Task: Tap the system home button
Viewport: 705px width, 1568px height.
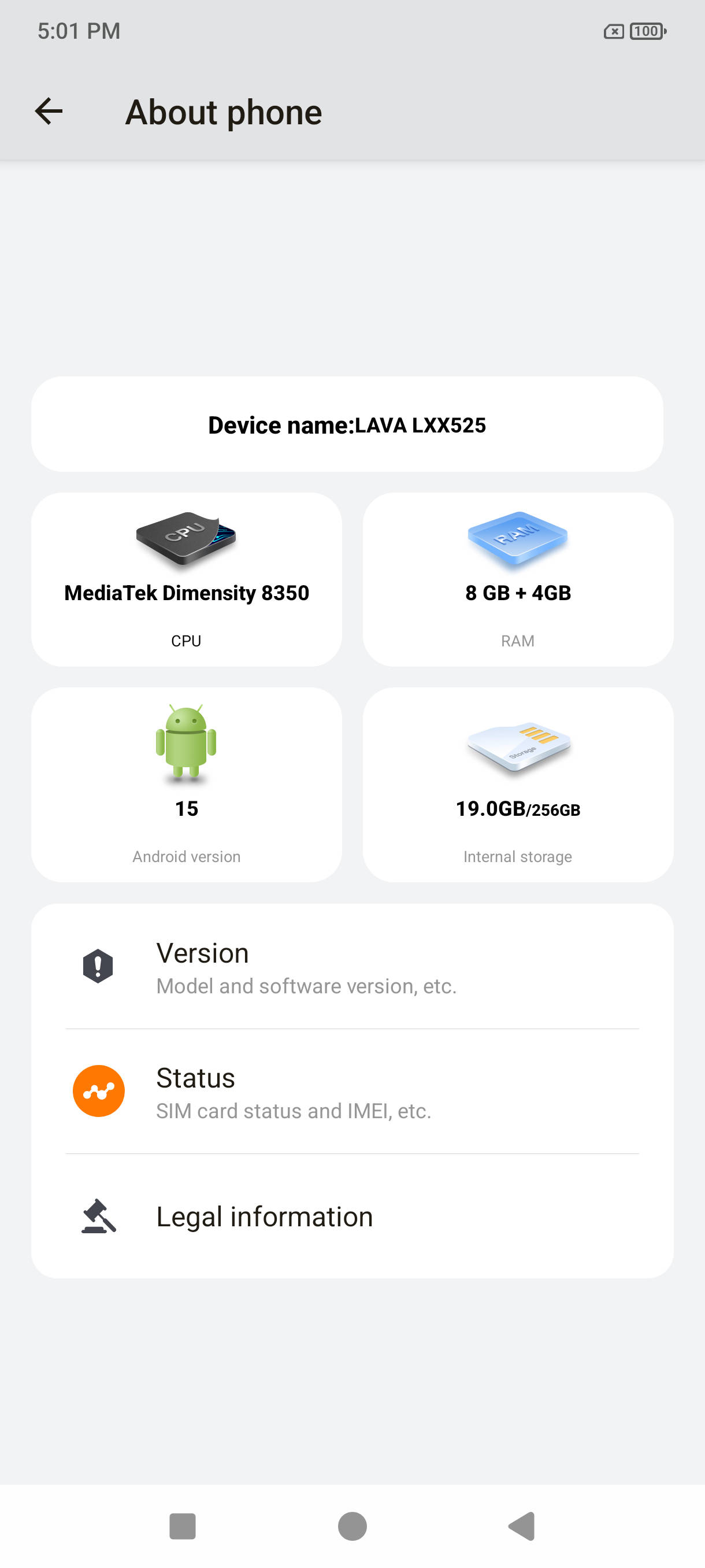Action: [x=352, y=1526]
